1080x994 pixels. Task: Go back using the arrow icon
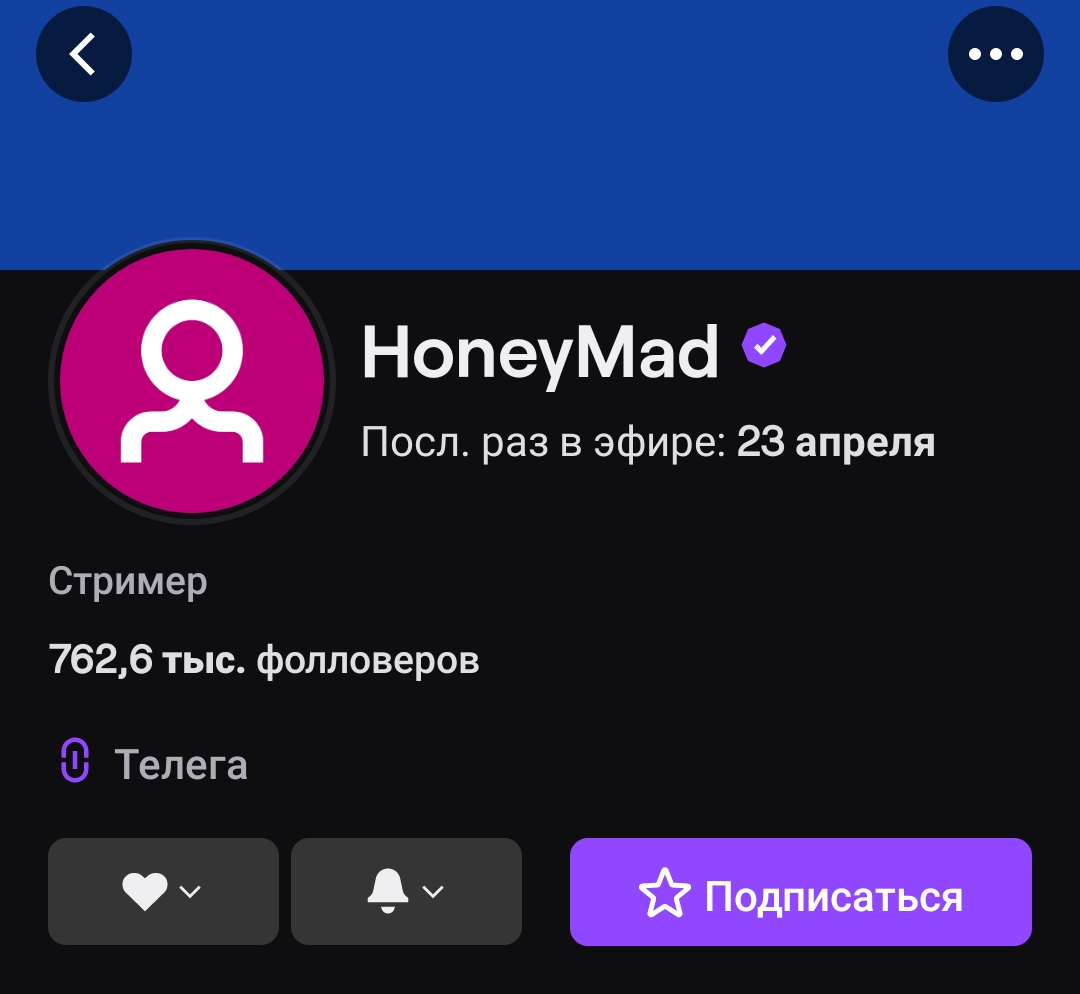tap(84, 54)
